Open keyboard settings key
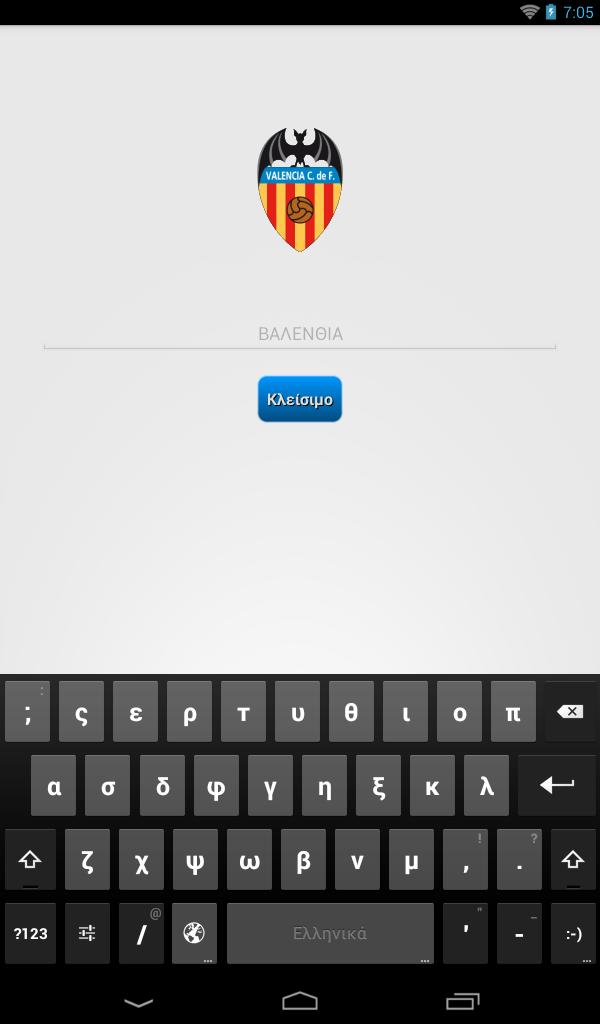This screenshot has height=1024, width=600. point(87,933)
